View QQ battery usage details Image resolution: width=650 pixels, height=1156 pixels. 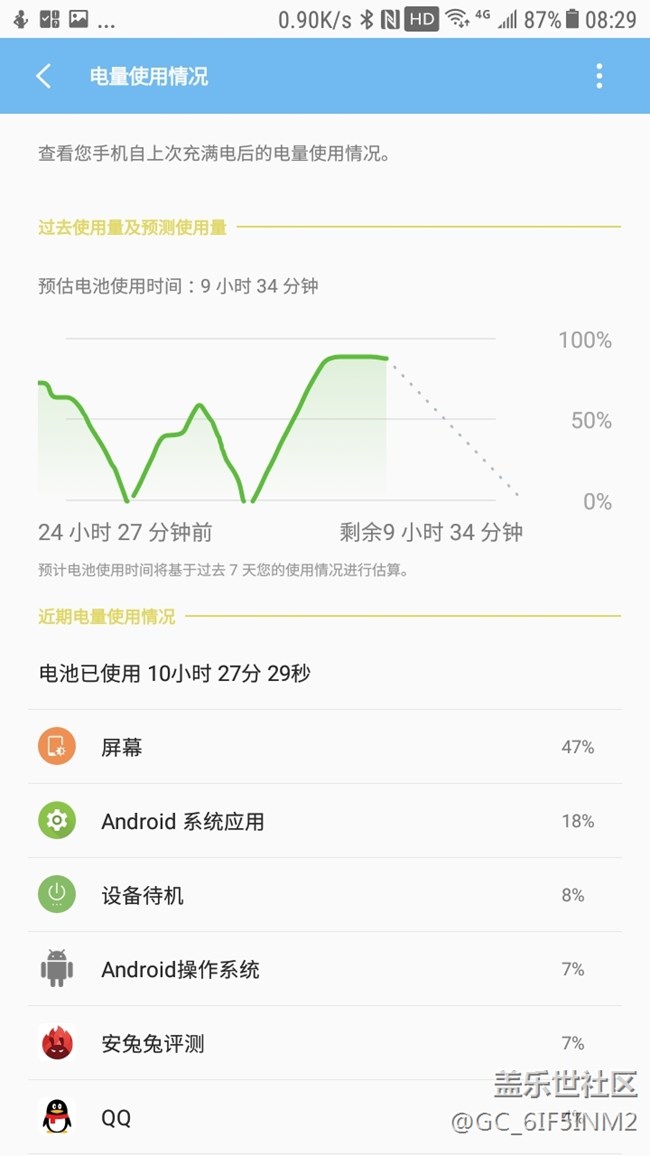[324, 1117]
